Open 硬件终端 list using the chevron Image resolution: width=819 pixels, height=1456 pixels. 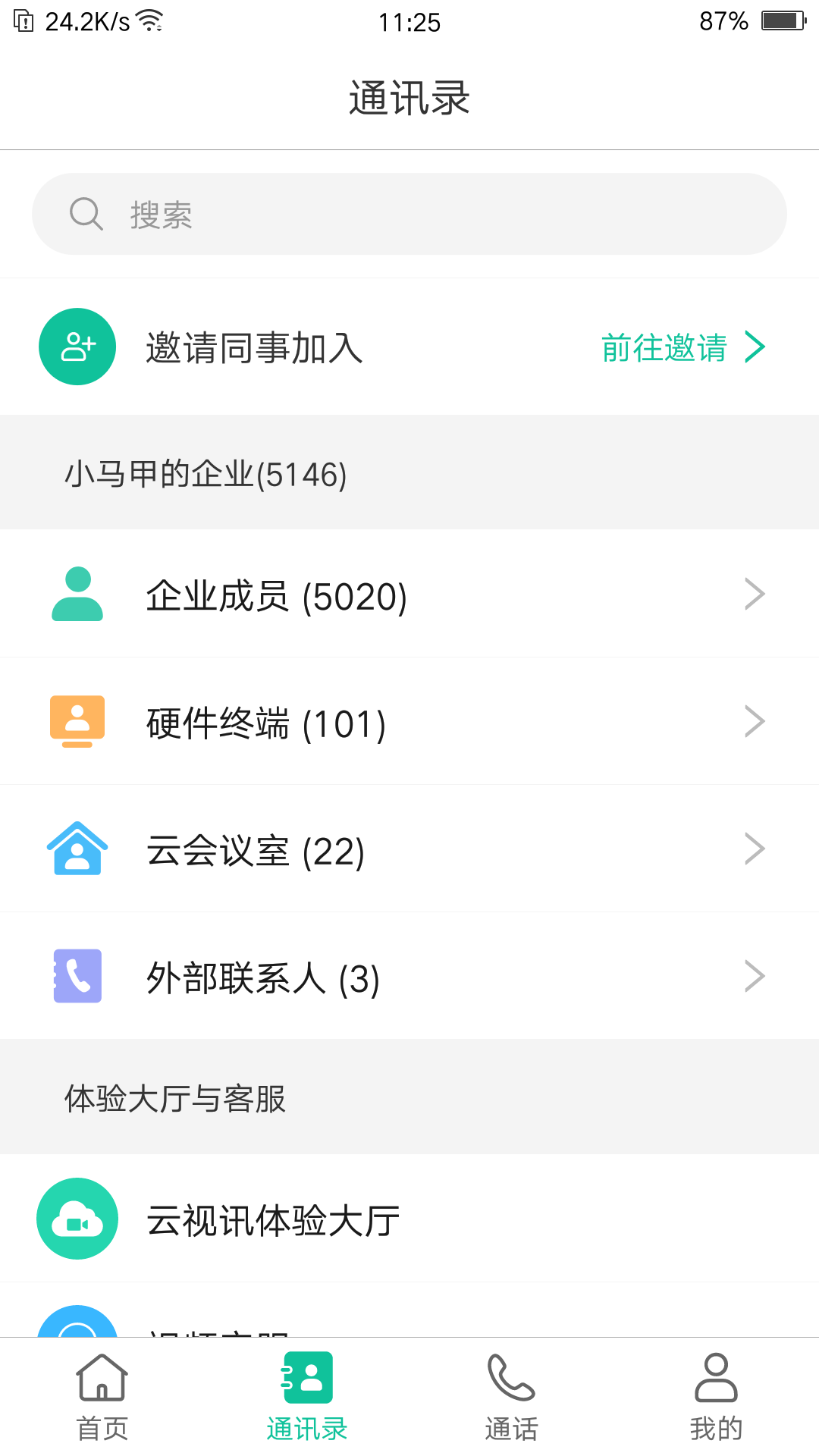[x=755, y=721]
